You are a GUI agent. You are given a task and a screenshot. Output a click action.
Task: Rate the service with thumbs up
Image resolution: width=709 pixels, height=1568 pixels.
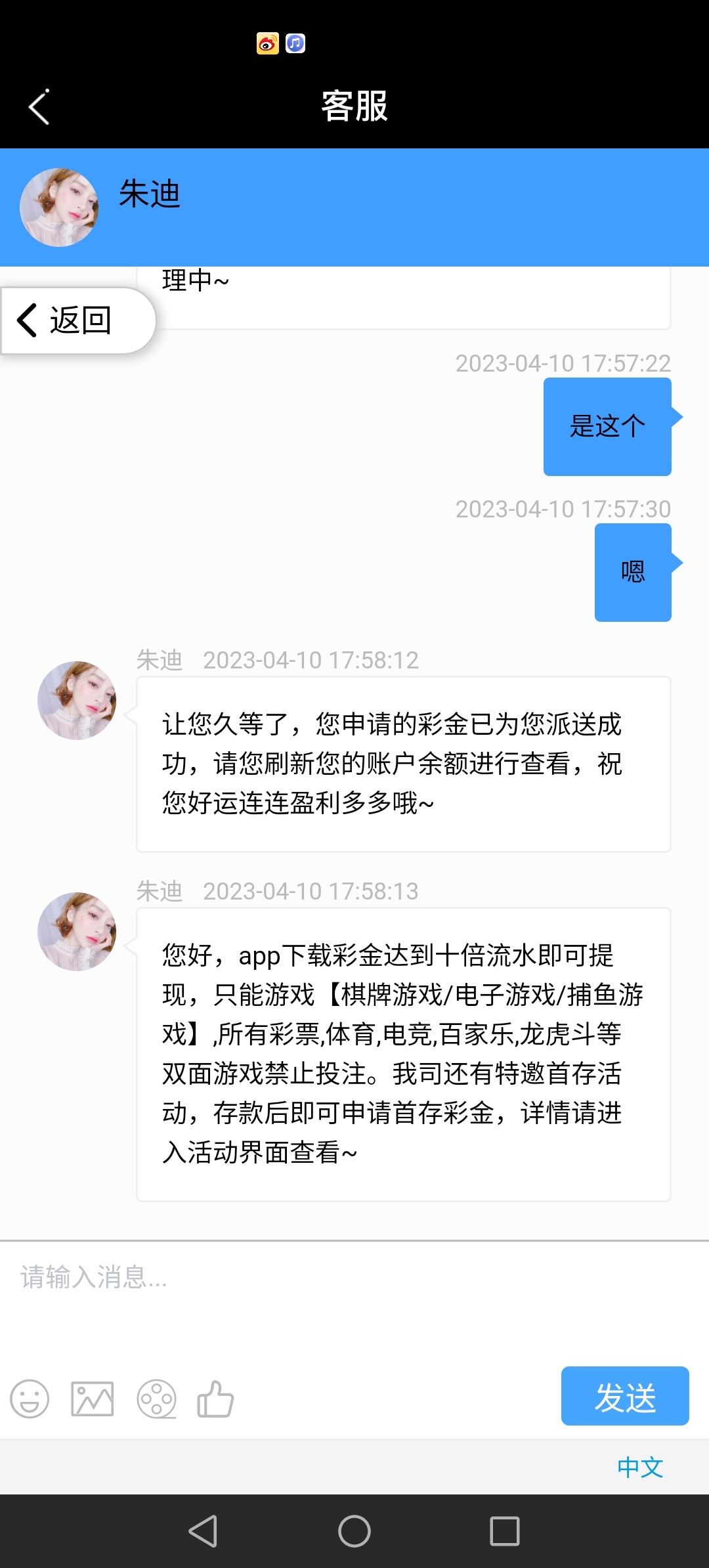pos(215,1399)
